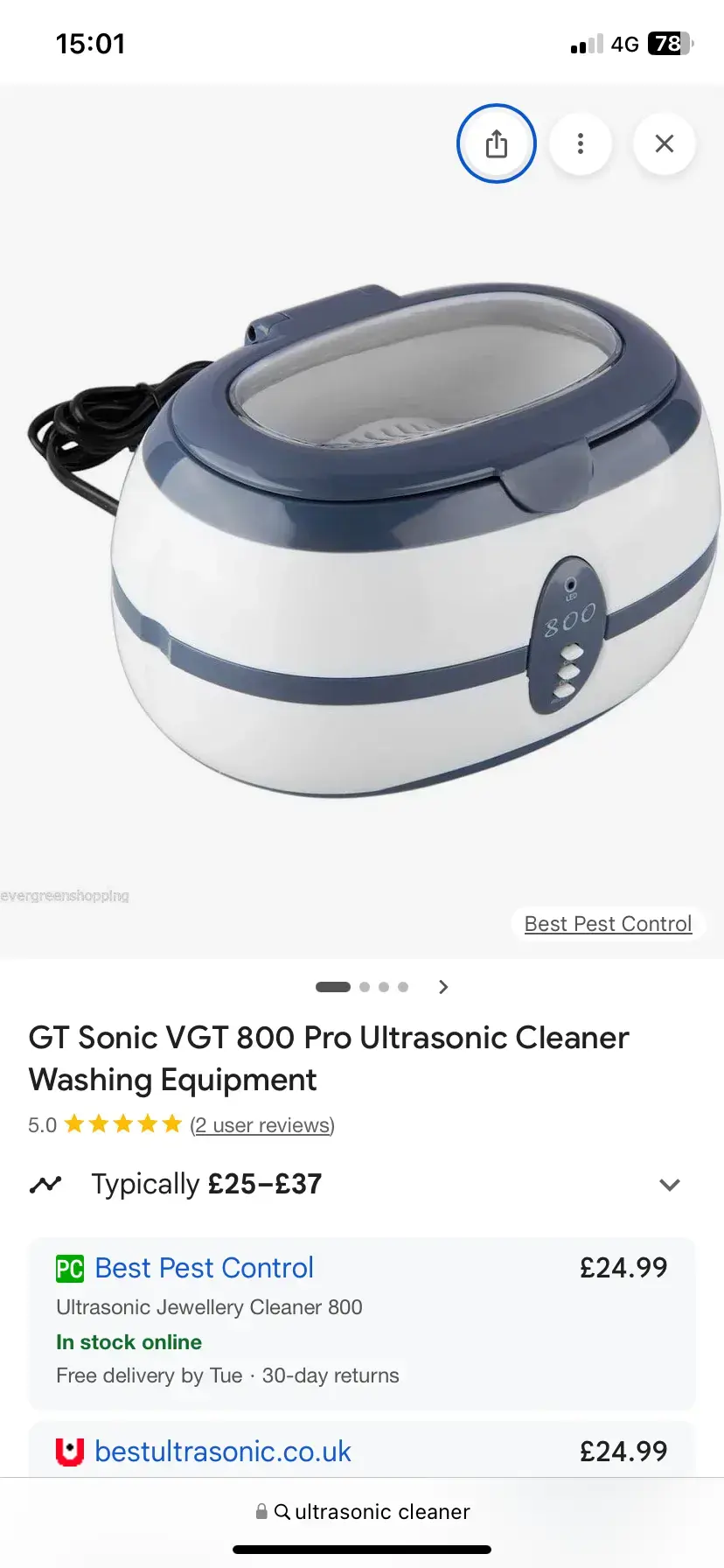Open the three-dot overflow menu
Screen dimensions: 724x1568
580,143
